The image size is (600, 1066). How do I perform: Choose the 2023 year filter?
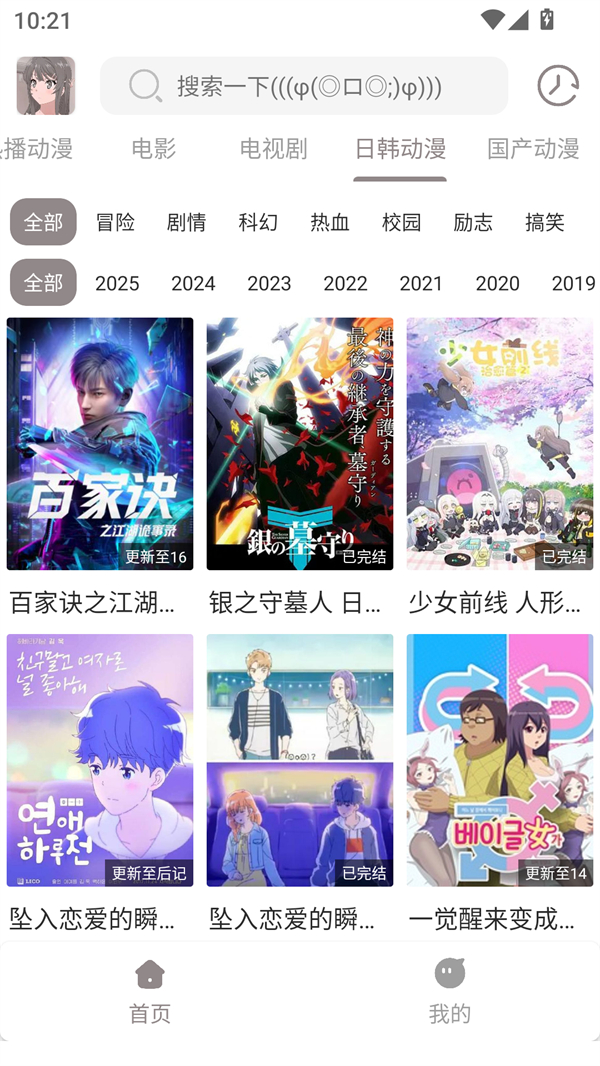(x=269, y=283)
